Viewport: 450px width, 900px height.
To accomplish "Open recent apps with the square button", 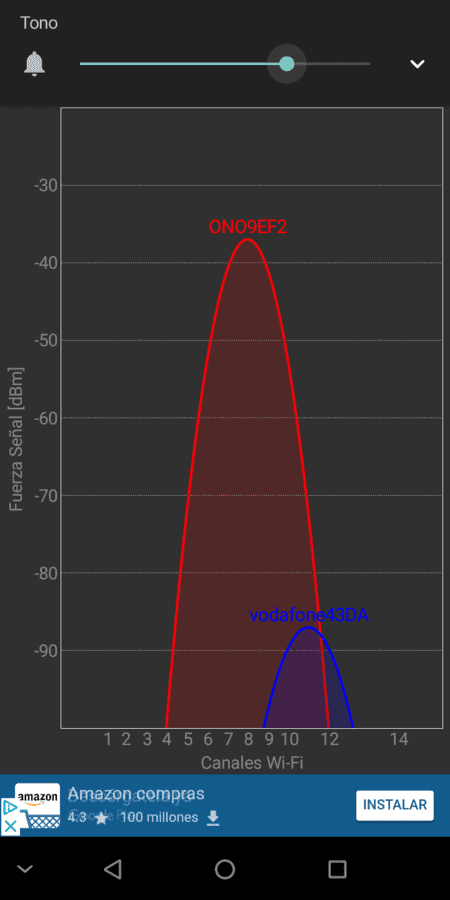I will click(x=337, y=869).
